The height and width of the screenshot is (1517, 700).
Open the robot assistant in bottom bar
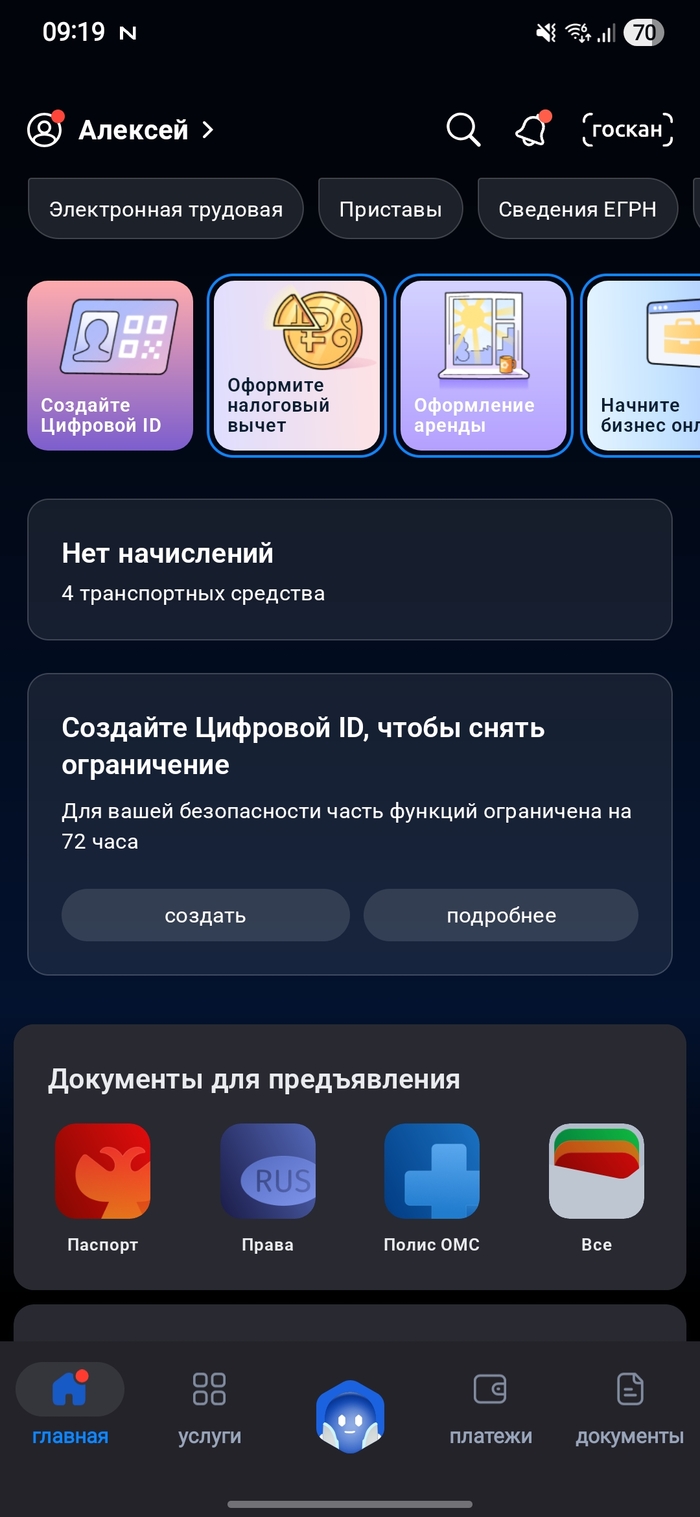click(x=350, y=1417)
